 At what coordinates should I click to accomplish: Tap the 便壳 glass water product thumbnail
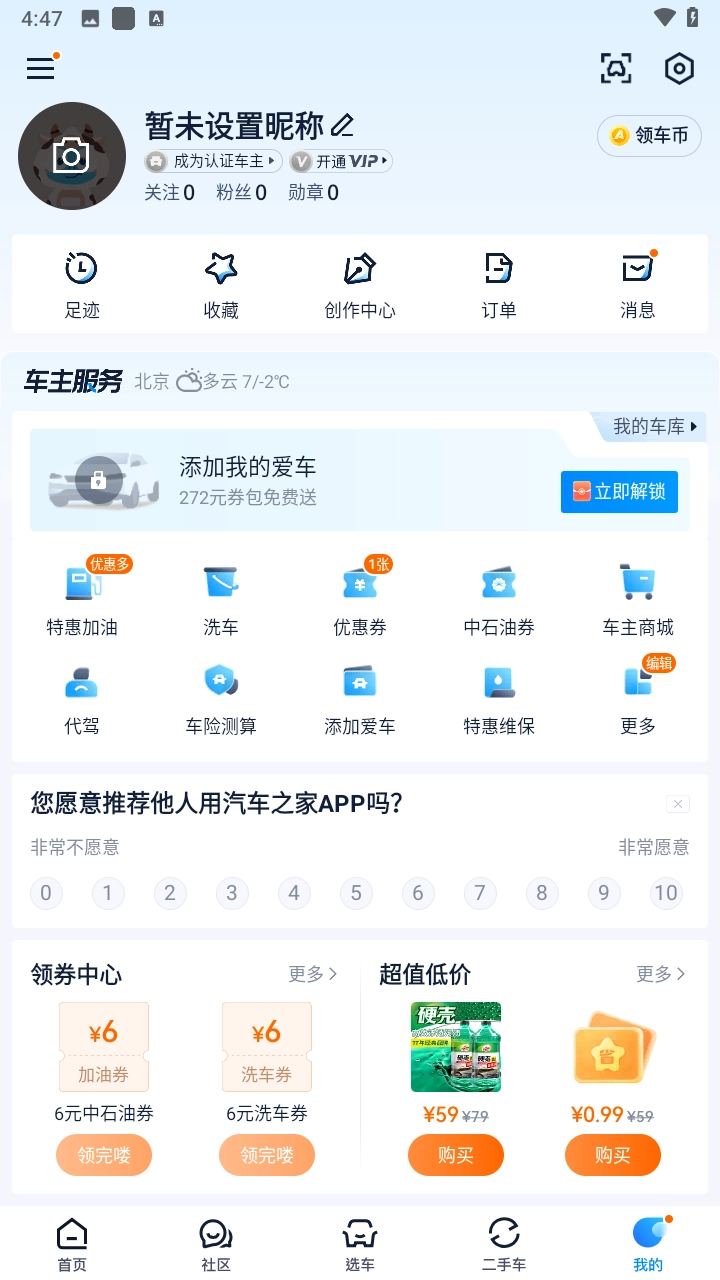tap(456, 1046)
